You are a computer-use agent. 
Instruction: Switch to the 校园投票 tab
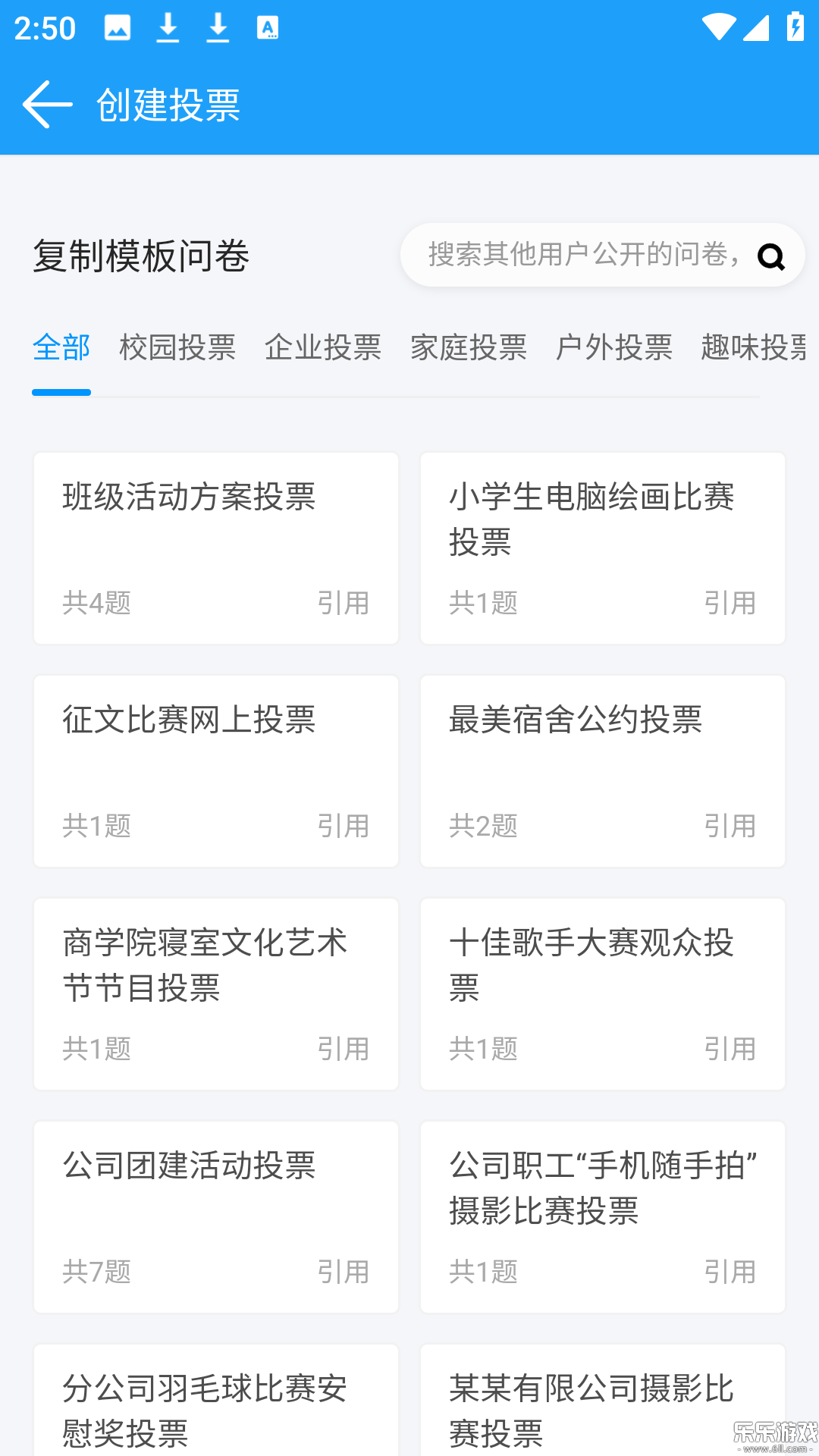tap(177, 347)
